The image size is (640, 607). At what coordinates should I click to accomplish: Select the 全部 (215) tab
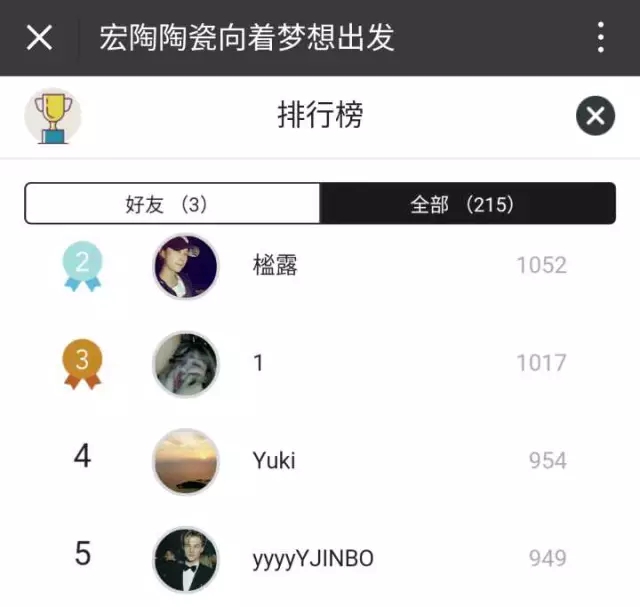point(467,204)
